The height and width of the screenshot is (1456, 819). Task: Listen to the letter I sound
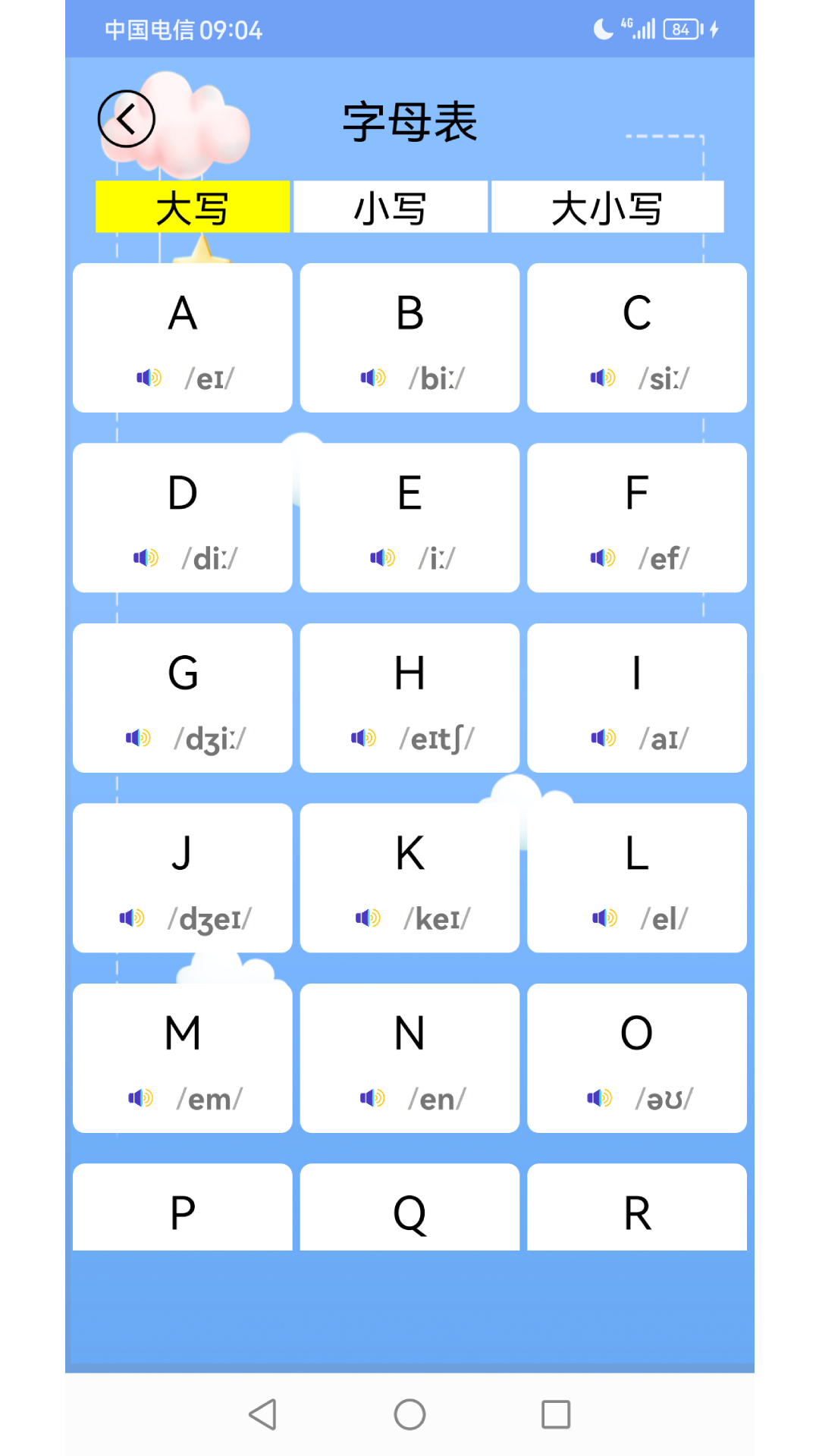pyautogui.click(x=604, y=738)
